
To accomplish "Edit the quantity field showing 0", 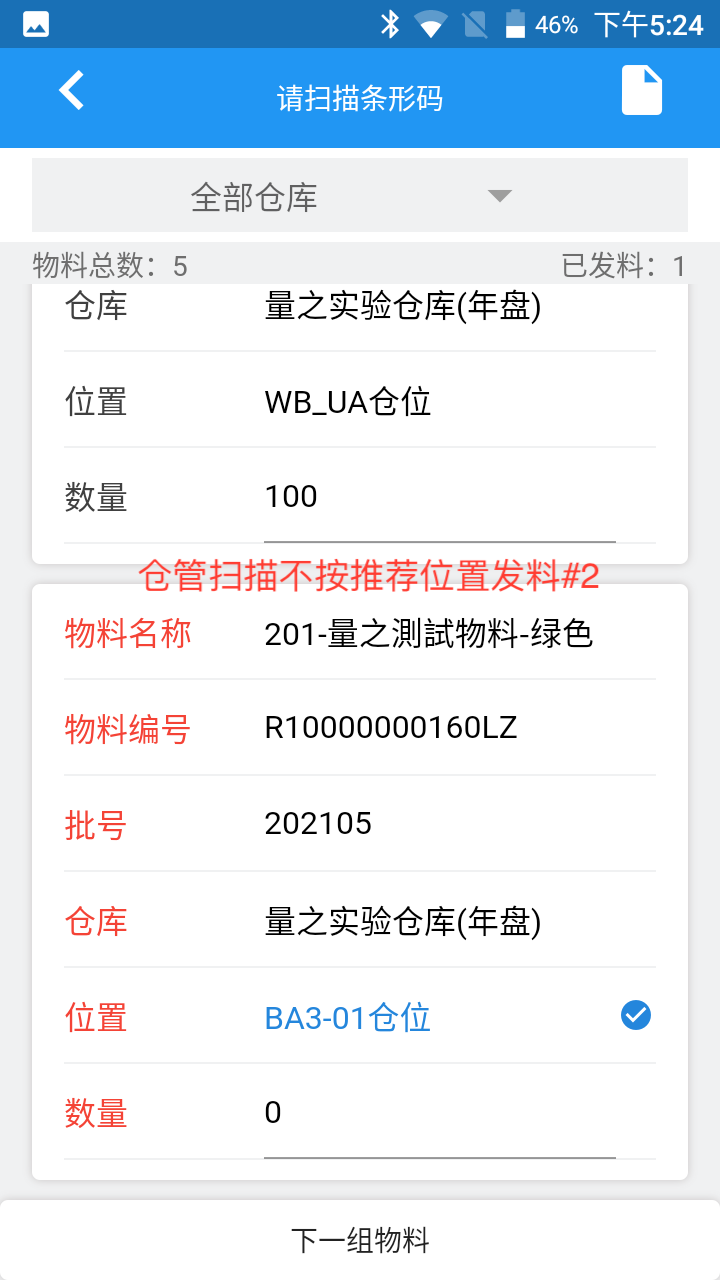I will click(x=439, y=1113).
